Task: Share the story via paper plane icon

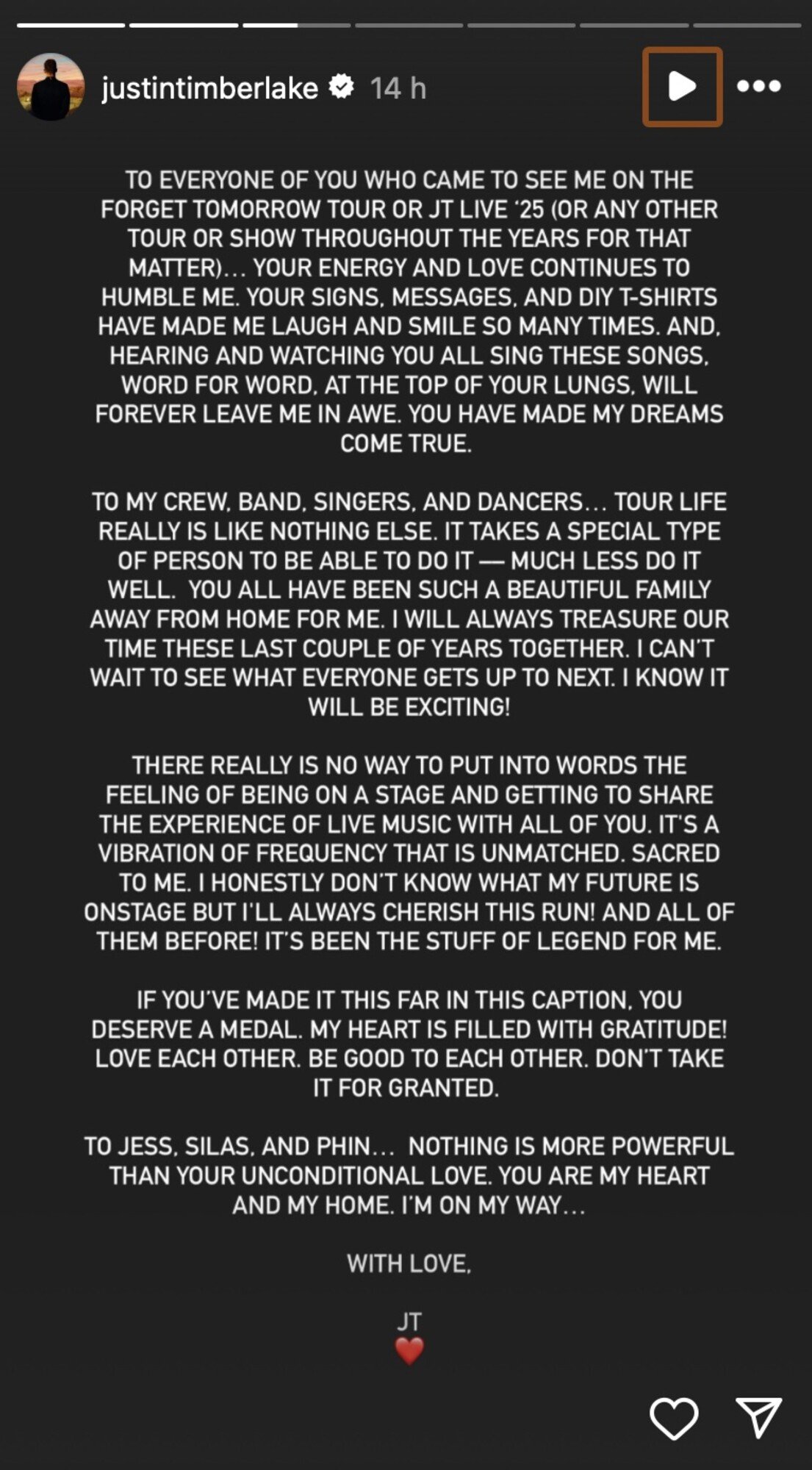Action: 758,1417
